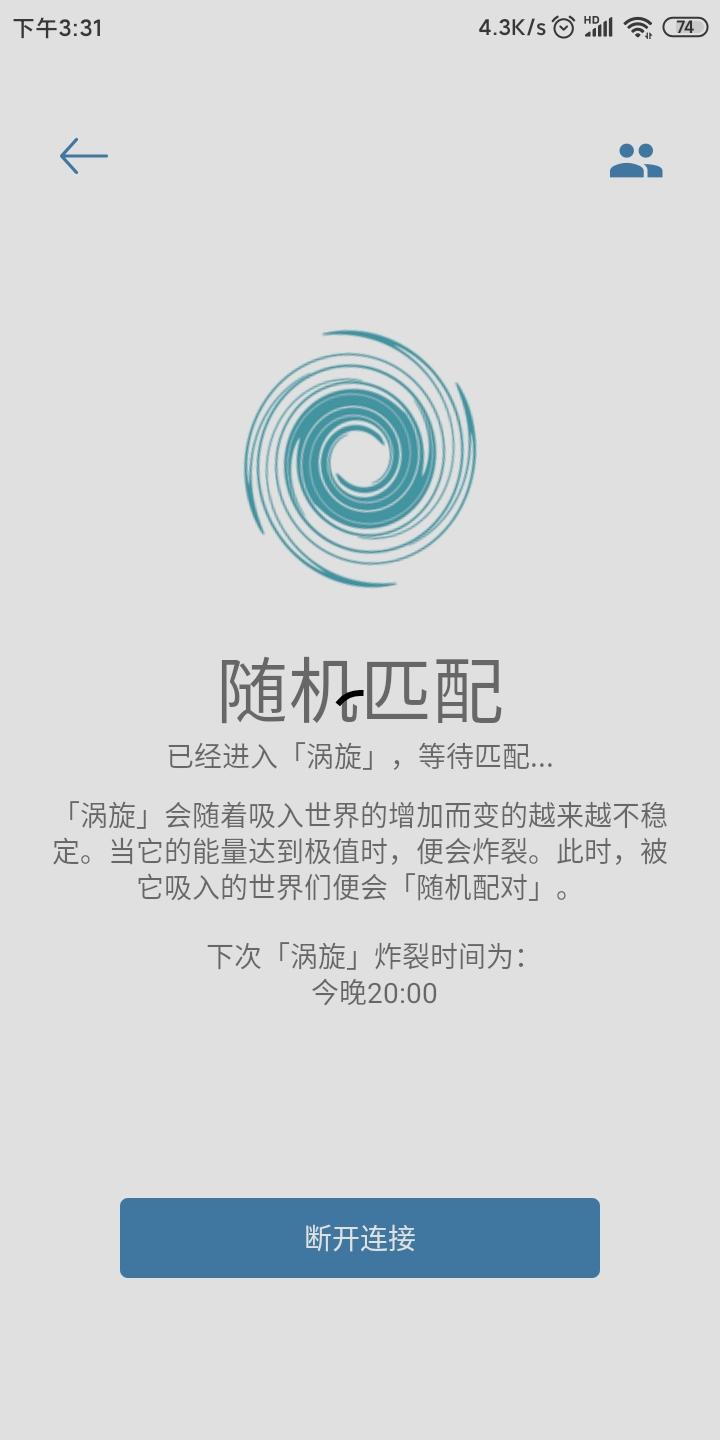This screenshot has width=720, height=1440.
Task: Click the blank area below the disconnect button
Action: (358, 1360)
